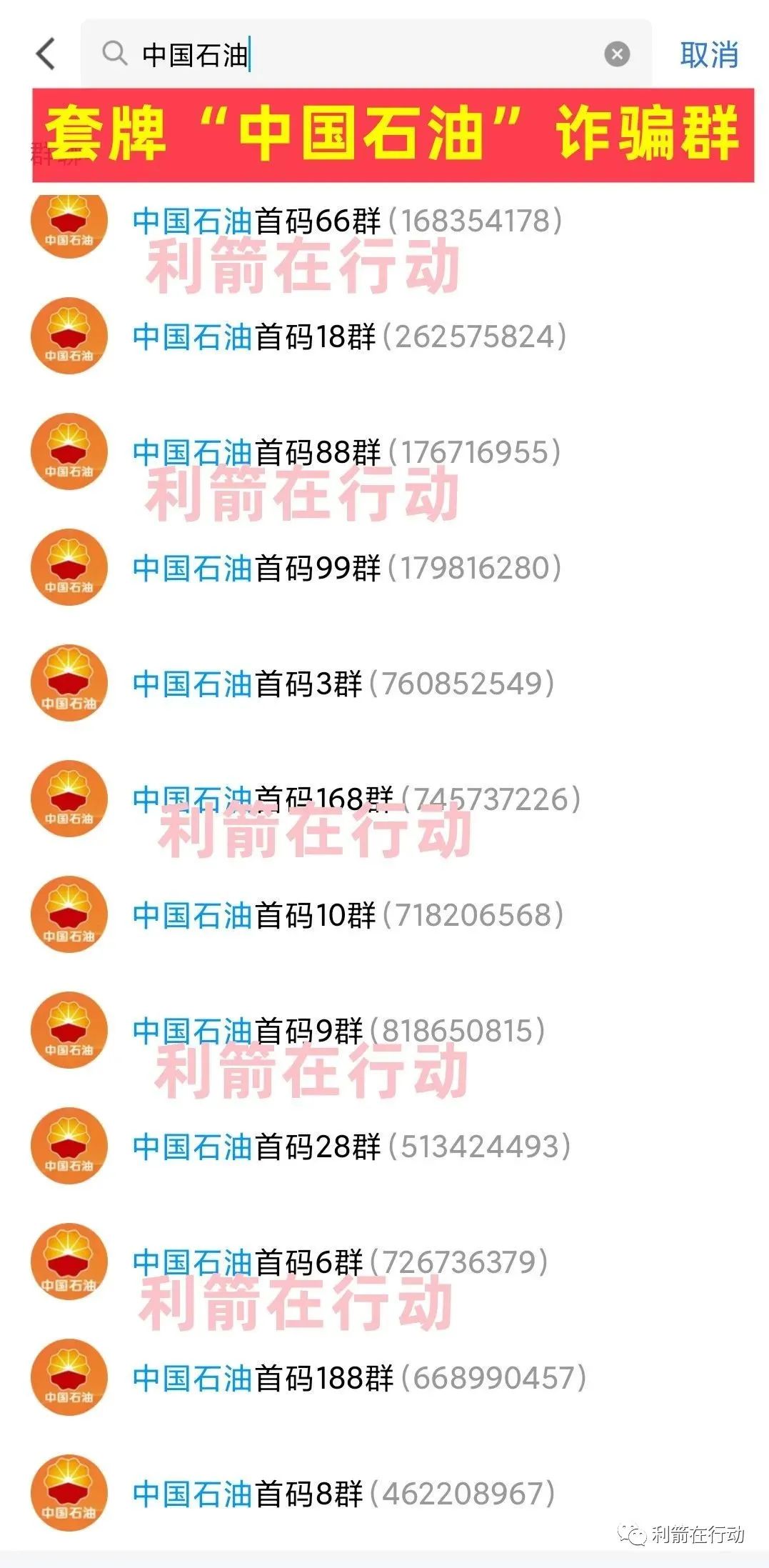The width and height of the screenshot is (769, 1568).
Task: Select the 中国石油首码10群 result
Action: [384, 914]
